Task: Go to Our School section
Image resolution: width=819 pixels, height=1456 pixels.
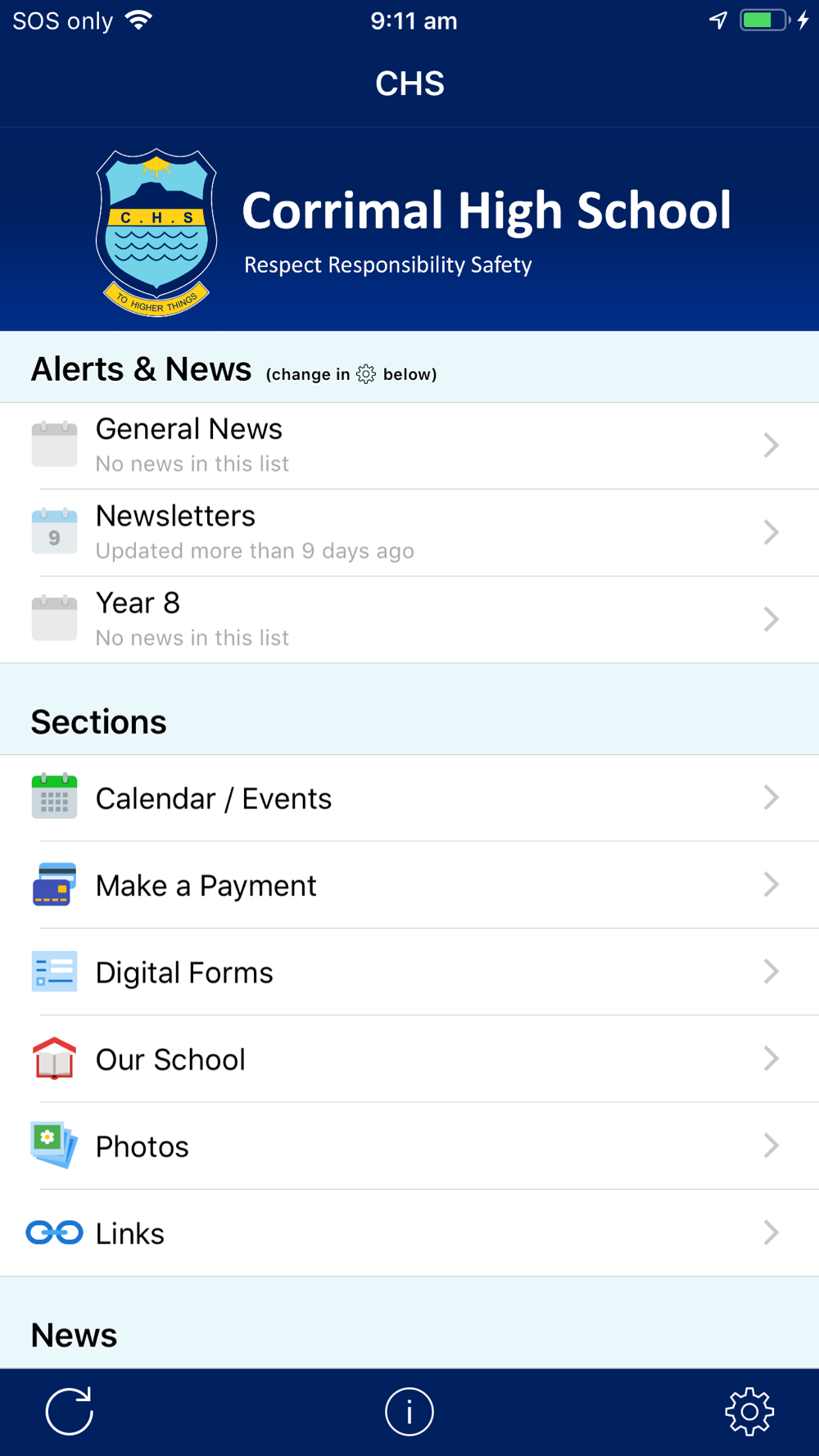Action: click(409, 1059)
